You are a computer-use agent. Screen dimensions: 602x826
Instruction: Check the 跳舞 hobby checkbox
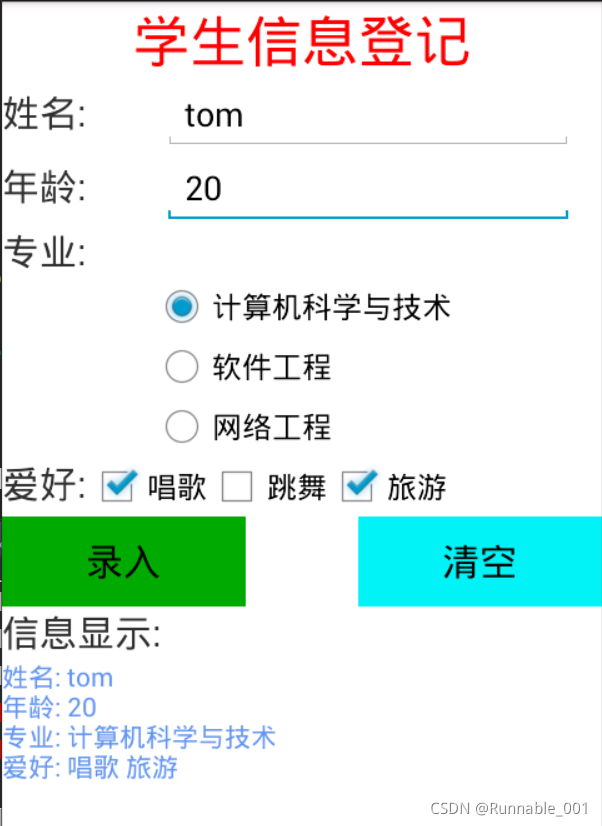(x=238, y=487)
